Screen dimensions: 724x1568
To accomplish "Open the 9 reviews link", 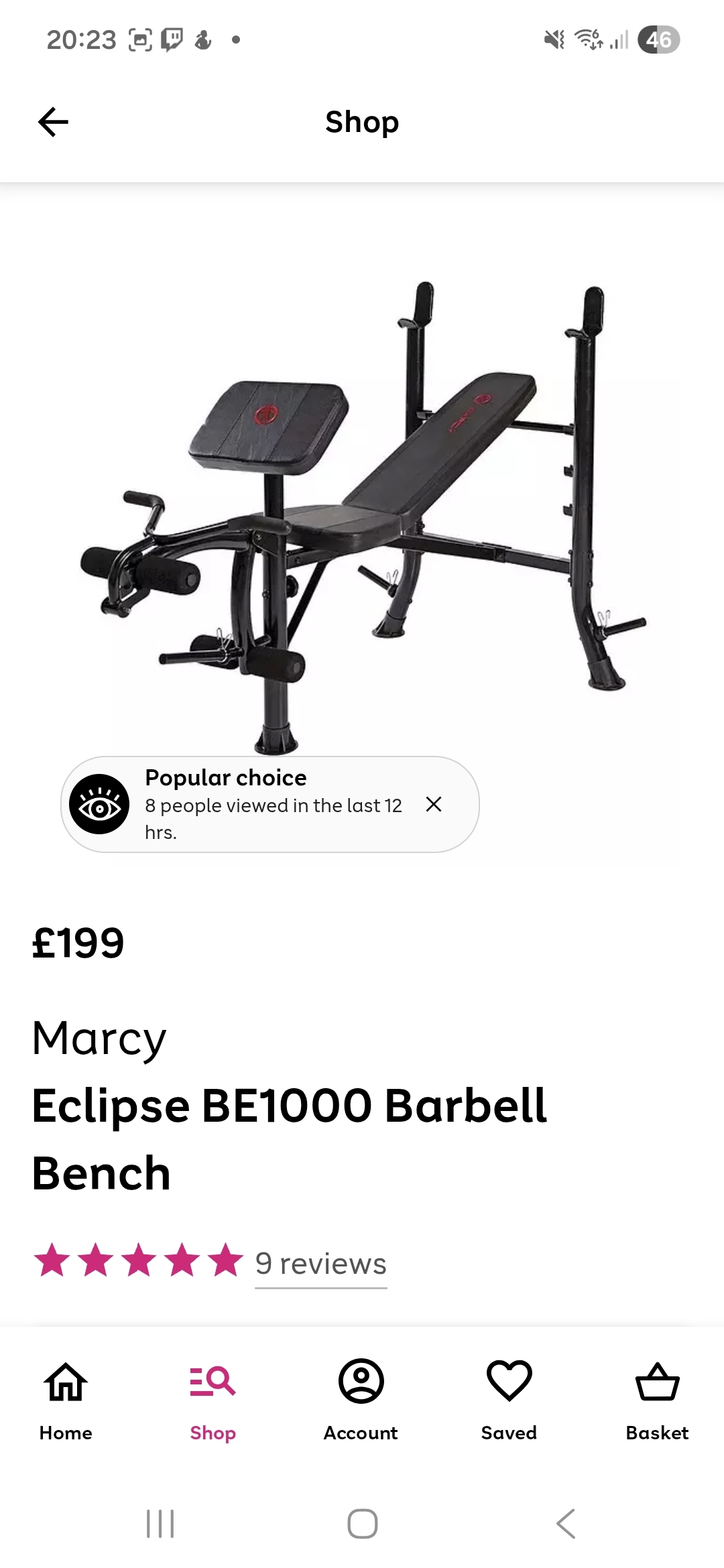I will point(320,1264).
